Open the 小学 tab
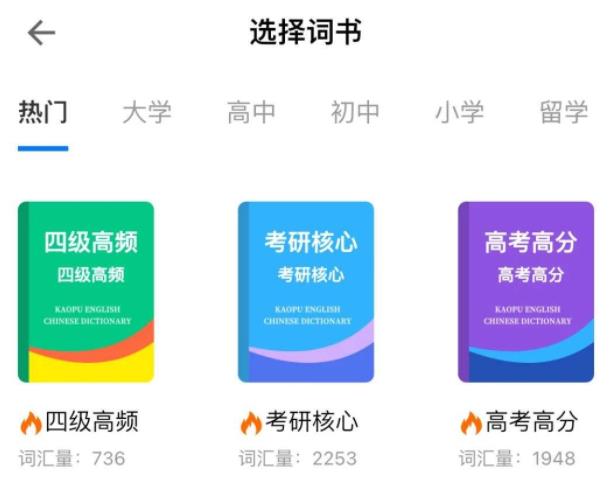Image resolution: width=616 pixels, height=500 pixels. [459, 112]
